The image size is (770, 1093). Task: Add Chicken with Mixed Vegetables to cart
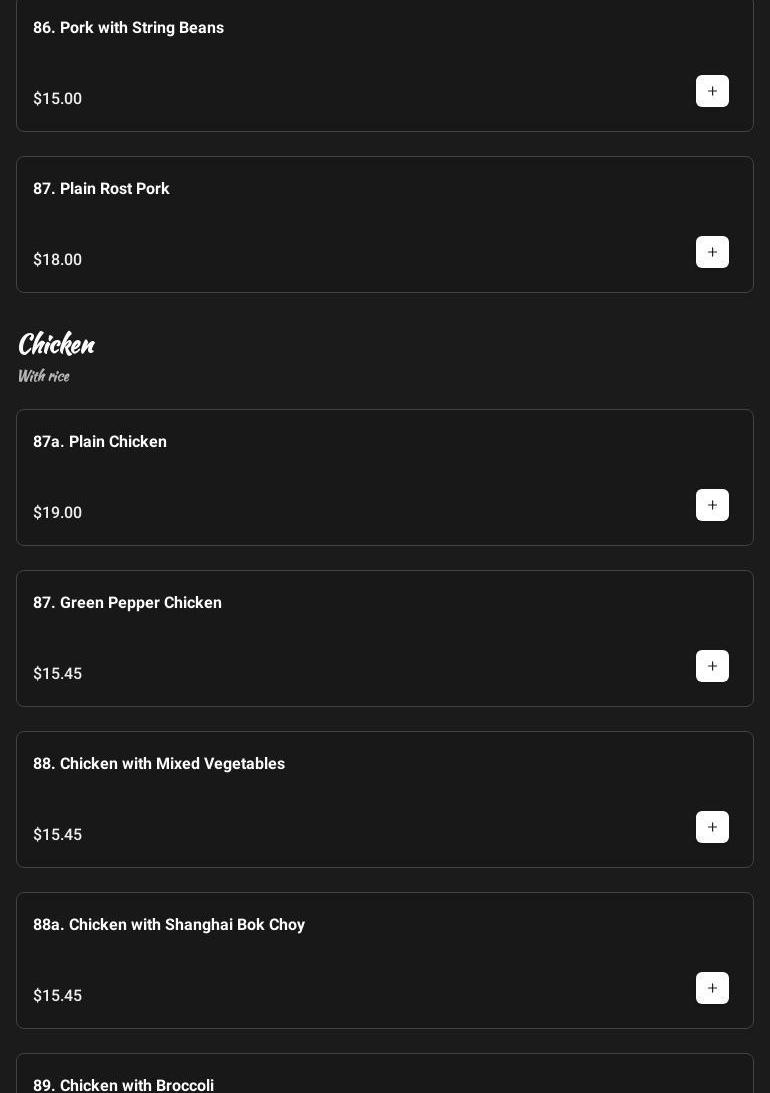(x=712, y=827)
